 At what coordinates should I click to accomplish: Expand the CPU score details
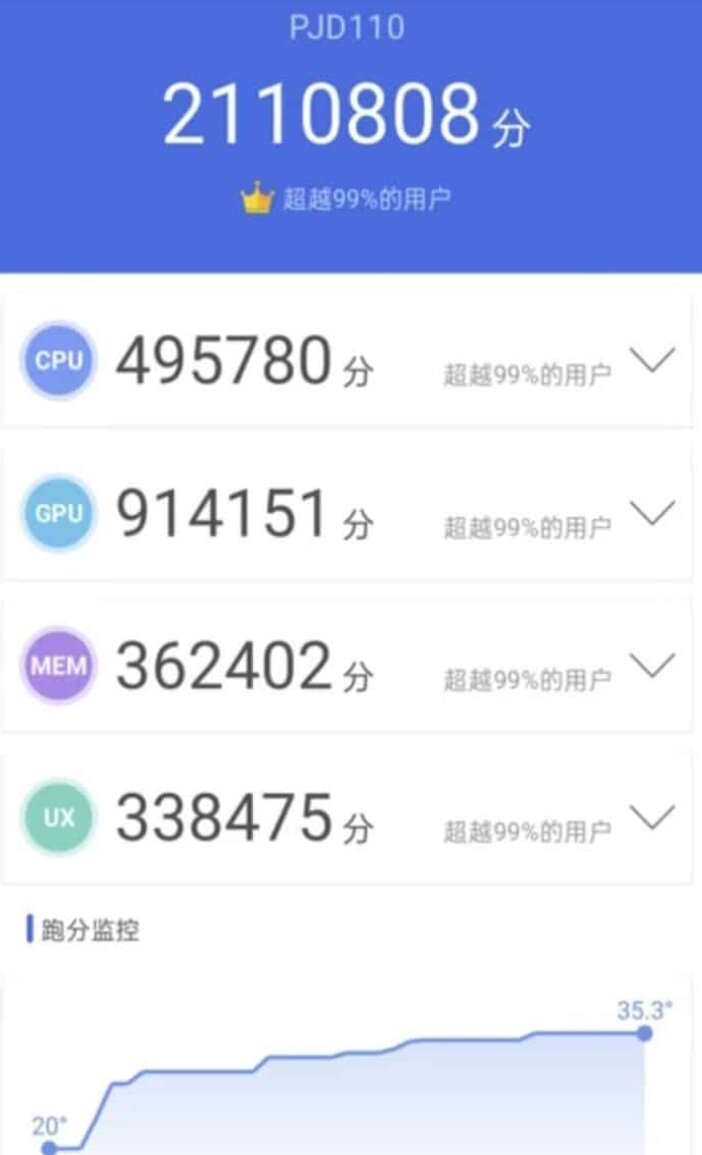click(x=652, y=360)
